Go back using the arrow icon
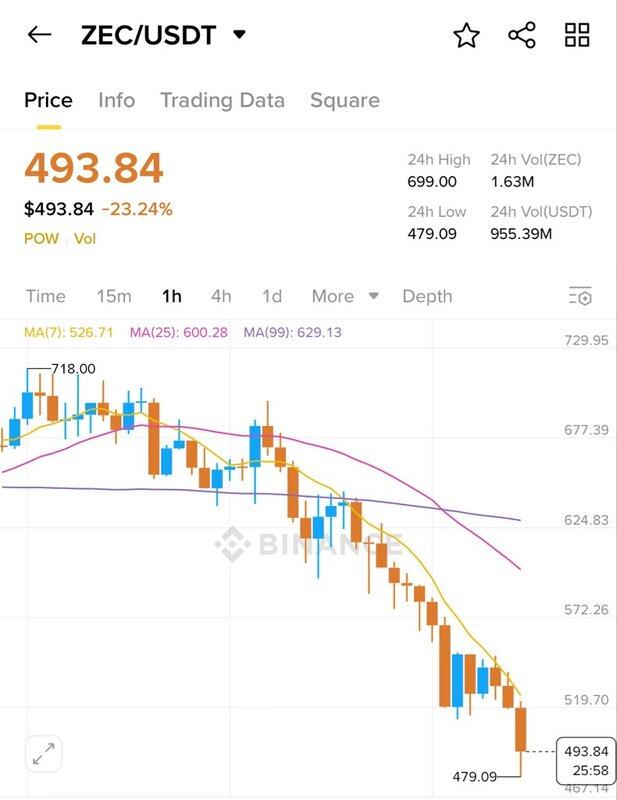 39,35
